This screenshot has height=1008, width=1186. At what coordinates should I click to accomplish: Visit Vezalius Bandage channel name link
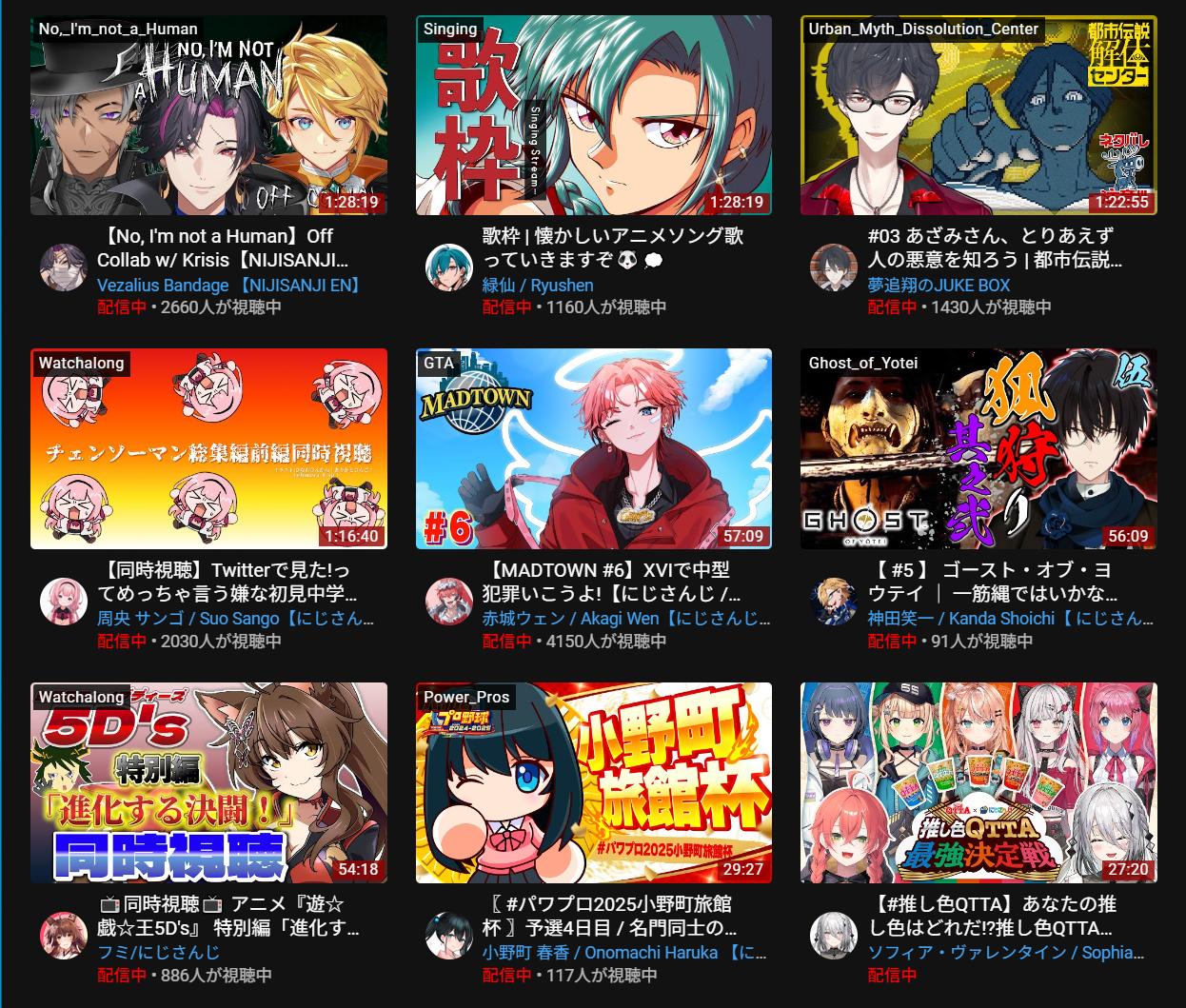(x=228, y=285)
